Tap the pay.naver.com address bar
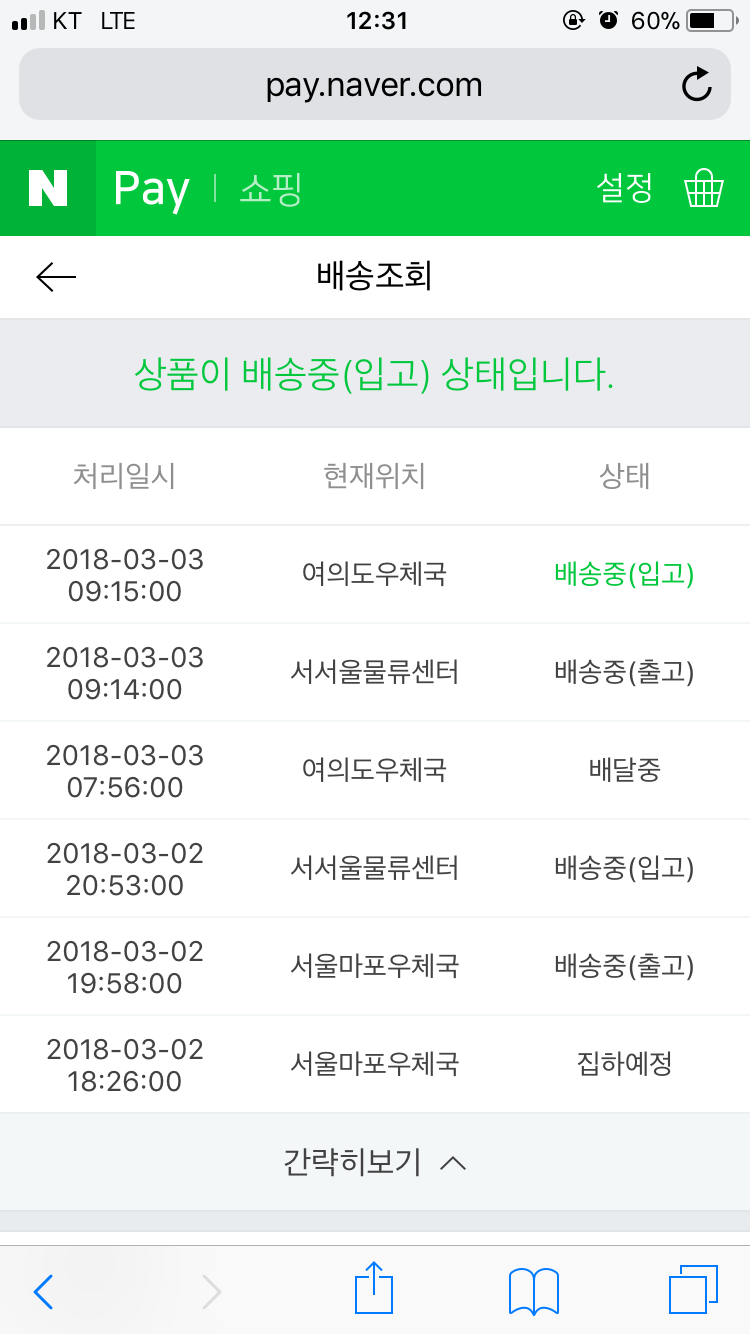Image resolution: width=750 pixels, height=1334 pixels. point(374,85)
